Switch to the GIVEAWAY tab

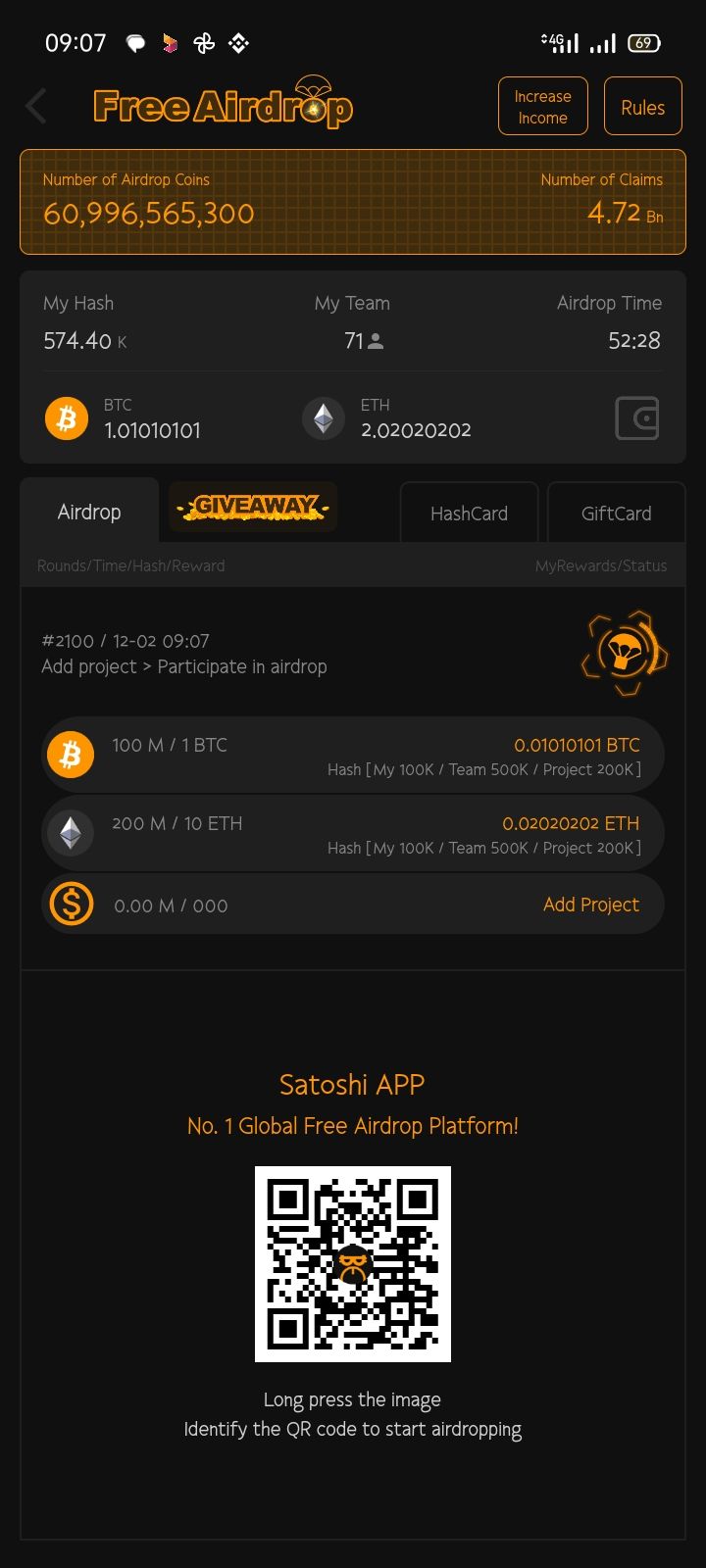(253, 508)
